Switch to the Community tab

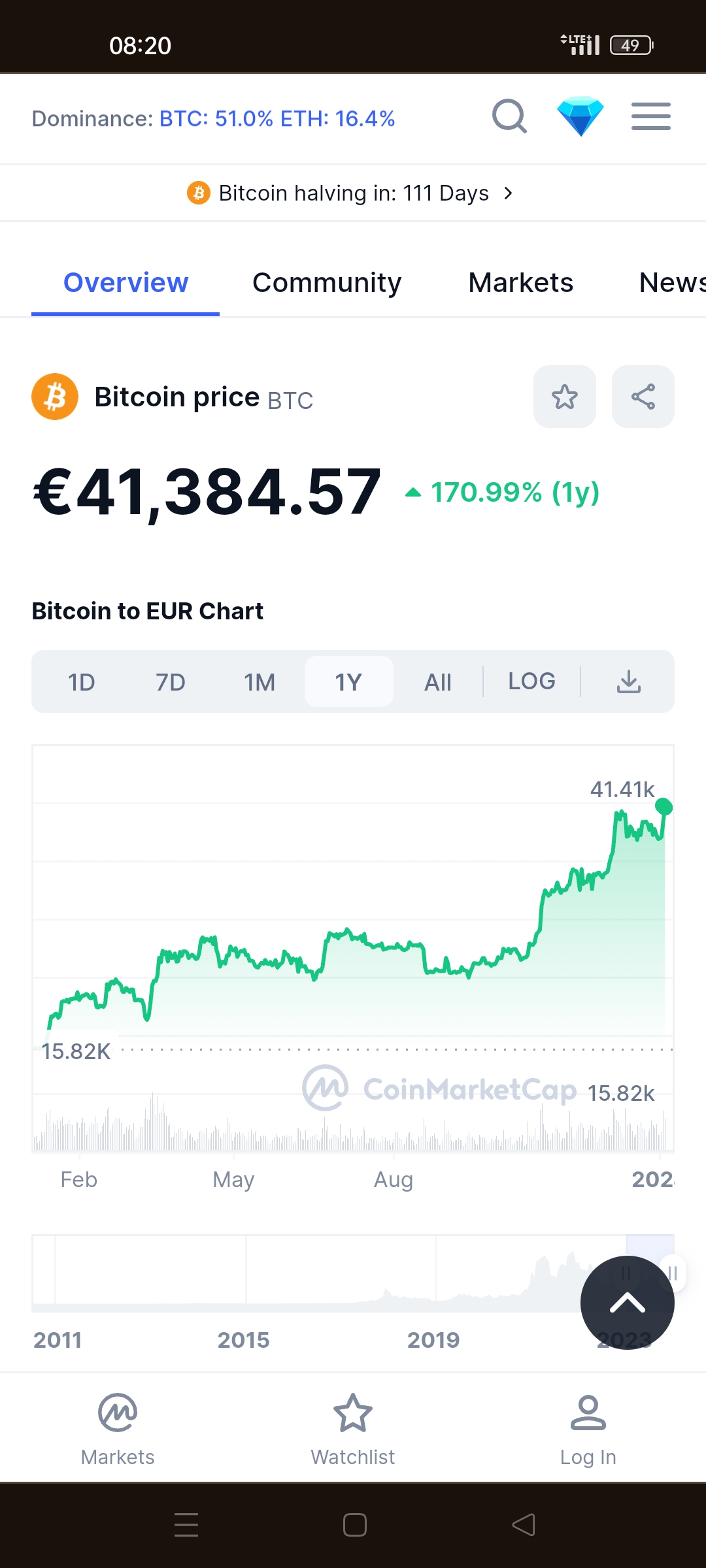click(327, 283)
